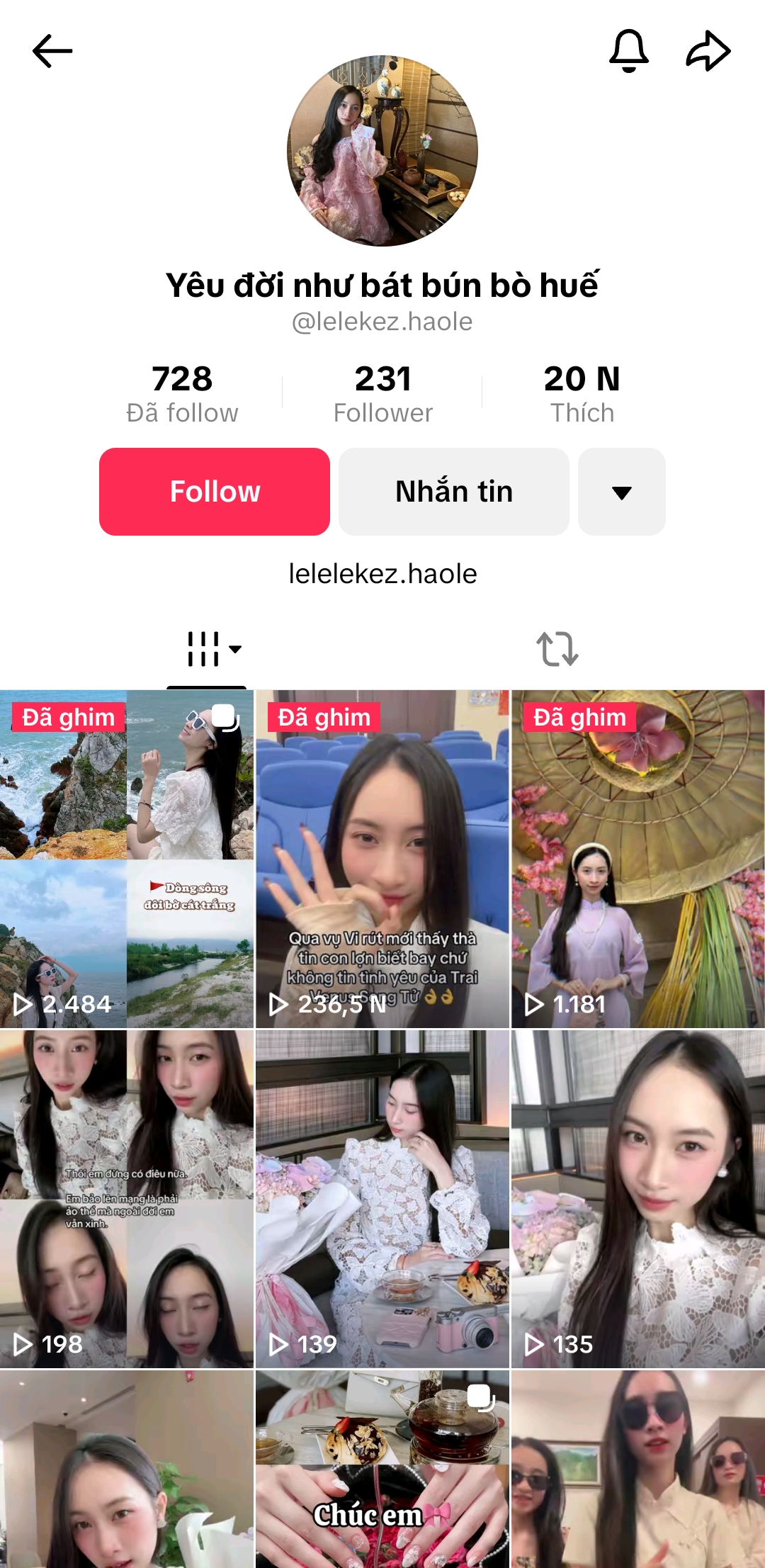Switch to the videos grid tab
765x1568 pixels.
pos(206,649)
